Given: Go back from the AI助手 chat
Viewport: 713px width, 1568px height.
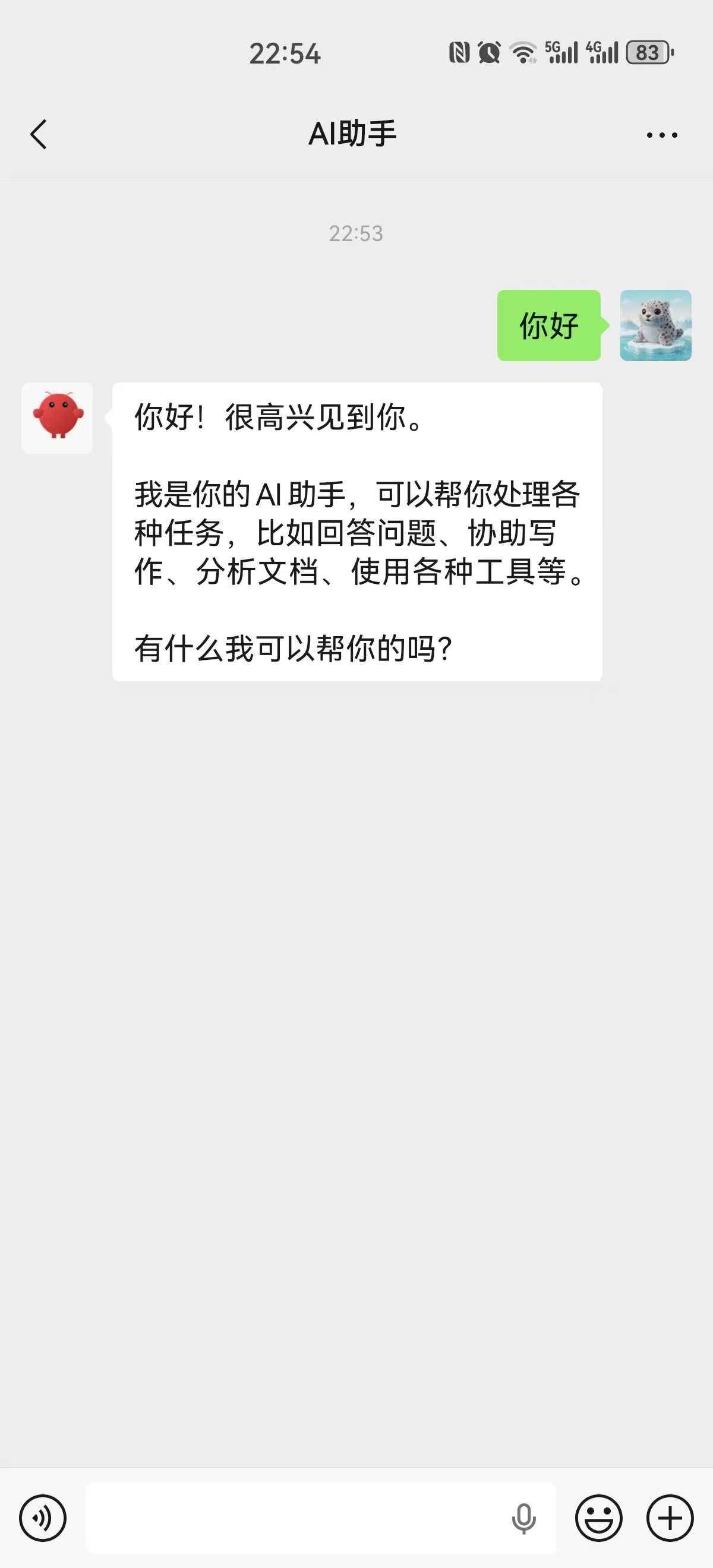Looking at the screenshot, I should [x=39, y=134].
